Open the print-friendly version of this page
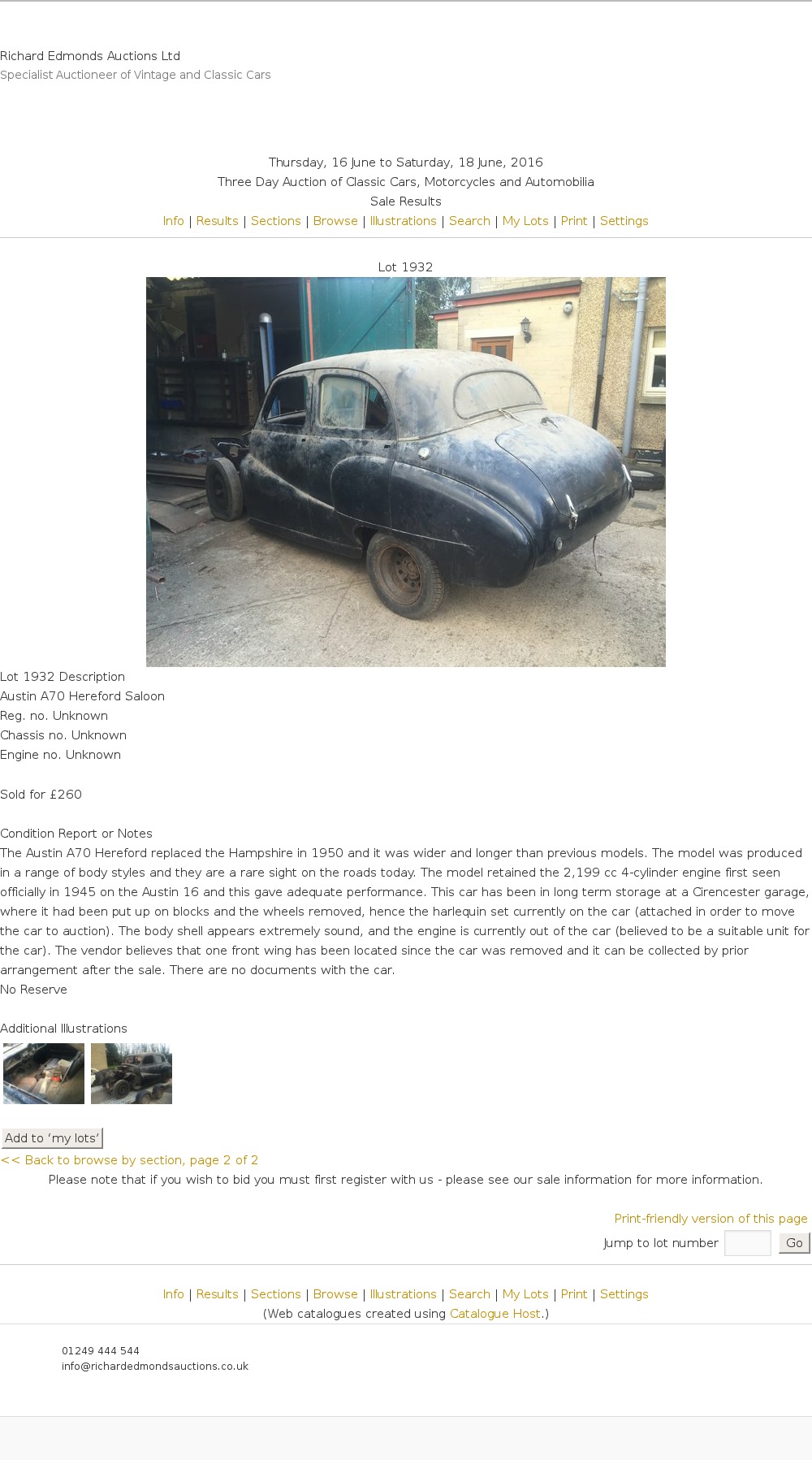The width and height of the screenshot is (812, 1460). coord(710,1219)
